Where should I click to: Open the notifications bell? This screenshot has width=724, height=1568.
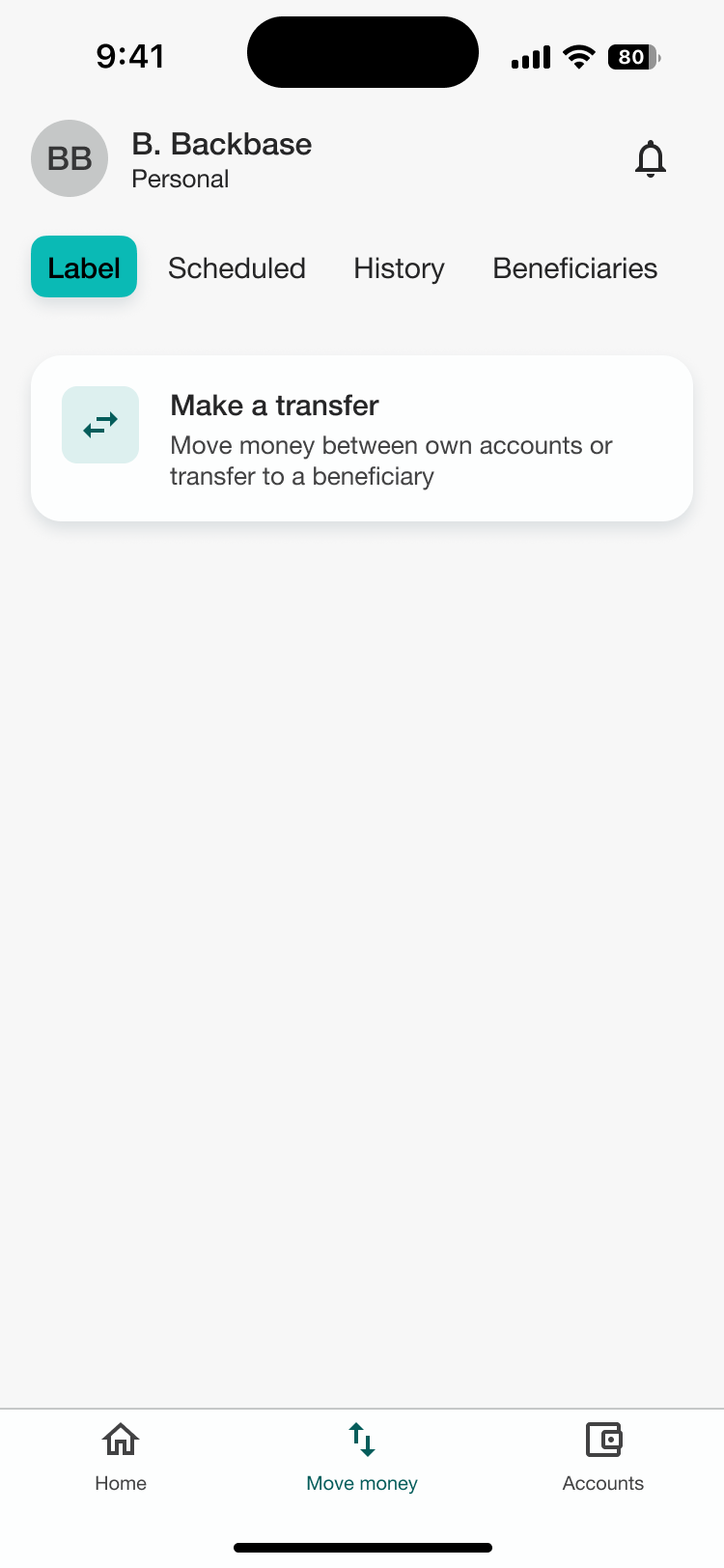click(651, 159)
